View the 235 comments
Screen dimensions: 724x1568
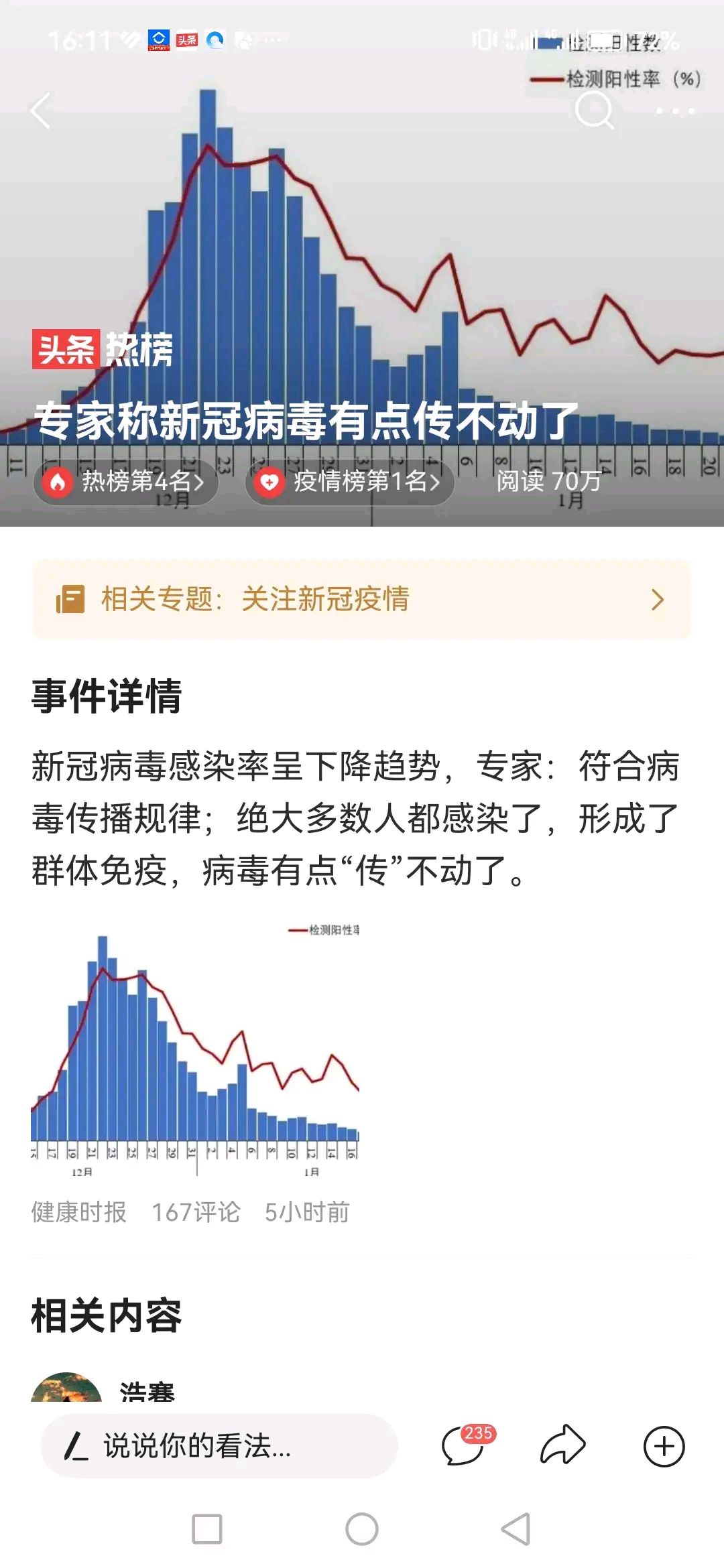click(464, 1446)
